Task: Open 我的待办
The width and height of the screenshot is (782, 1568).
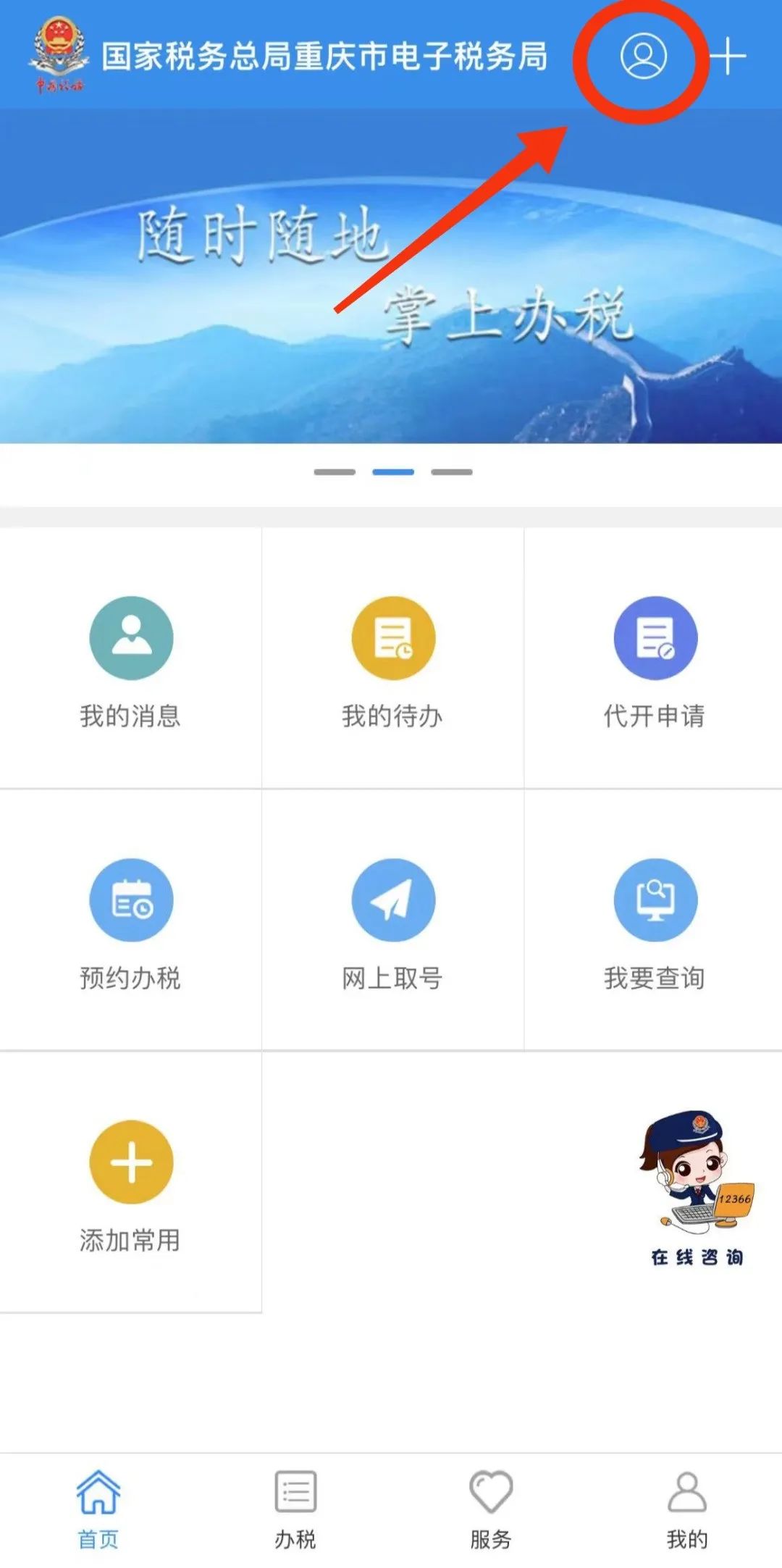Action: [393, 658]
